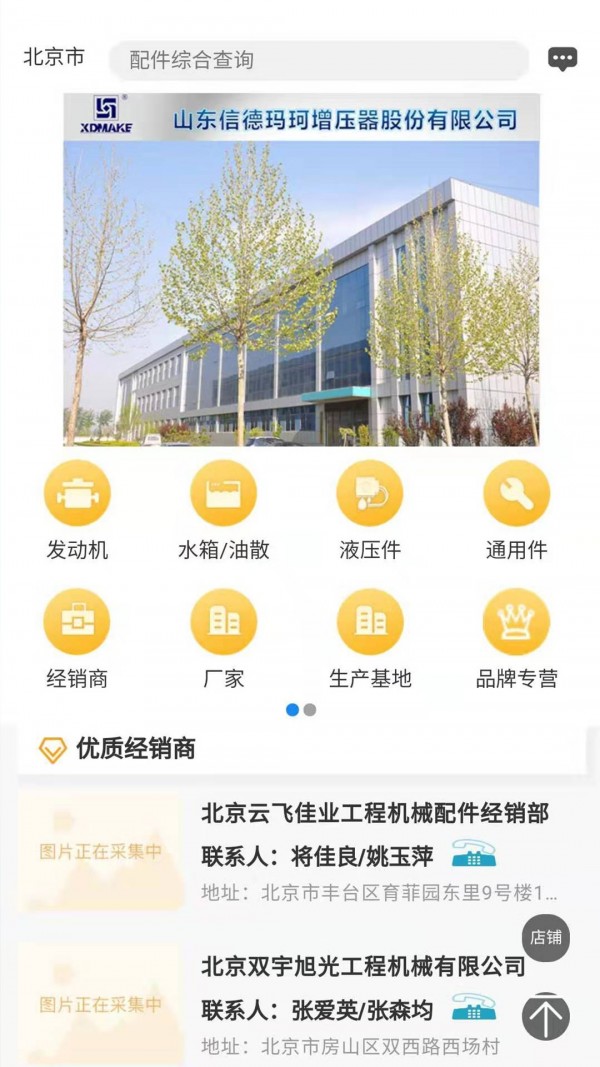Image resolution: width=600 pixels, height=1067 pixels.
Task: View 北京双宇旭光工程机械有限公司 details
Action: tap(363, 966)
